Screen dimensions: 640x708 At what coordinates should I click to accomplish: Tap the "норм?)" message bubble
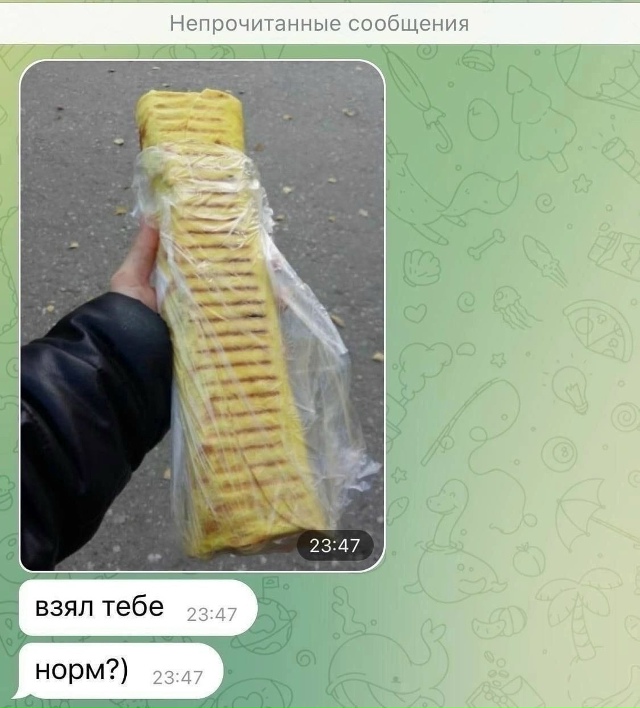pos(120,671)
